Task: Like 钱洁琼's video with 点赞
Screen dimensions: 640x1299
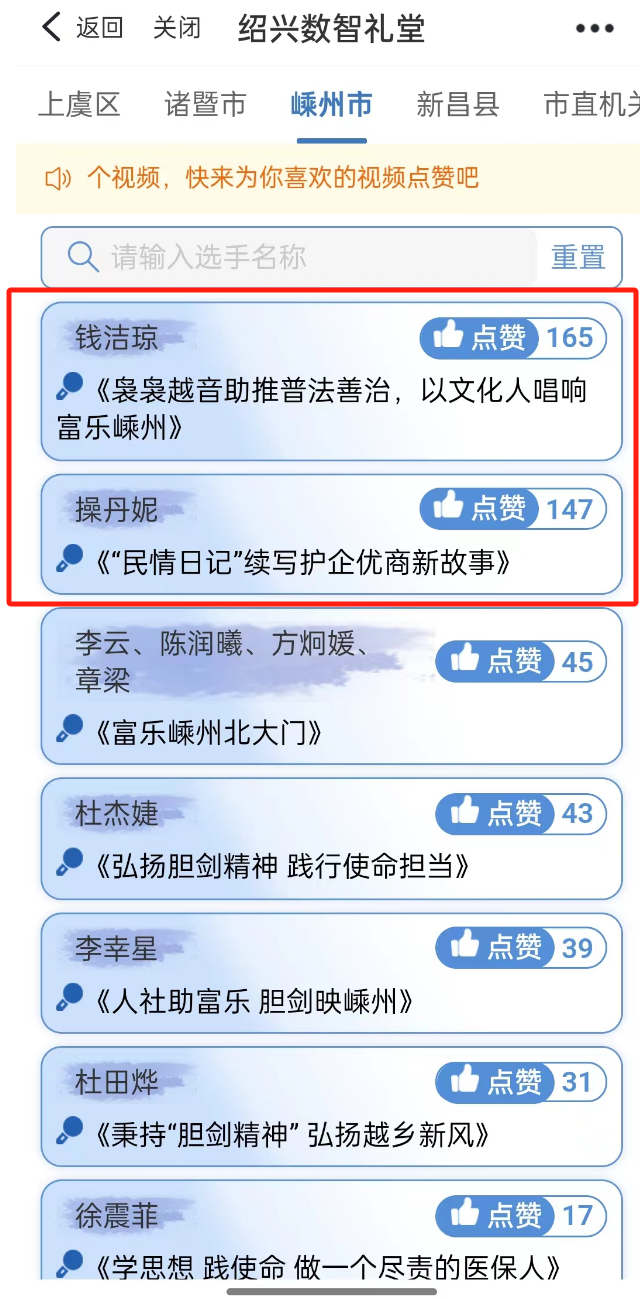Action: (x=480, y=338)
